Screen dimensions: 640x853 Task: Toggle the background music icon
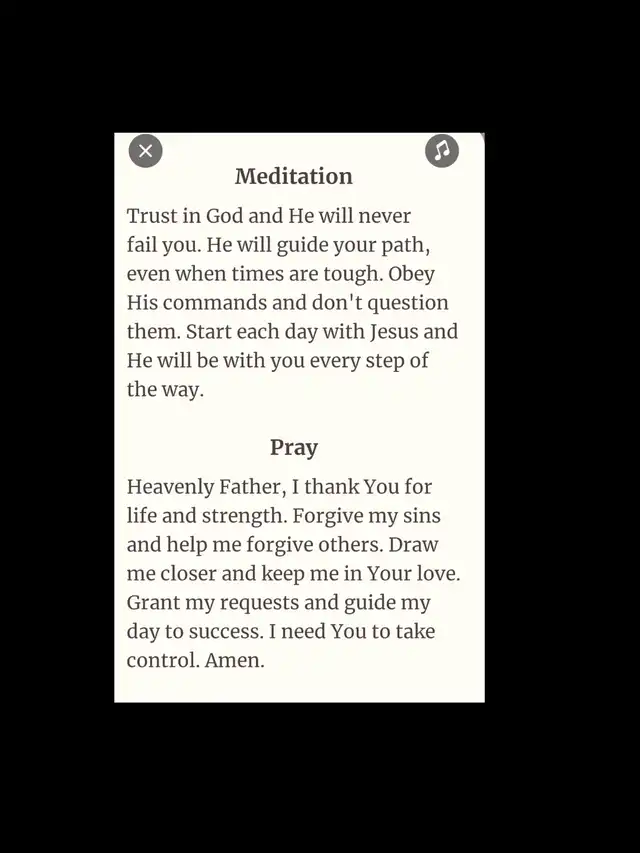[442, 151]
